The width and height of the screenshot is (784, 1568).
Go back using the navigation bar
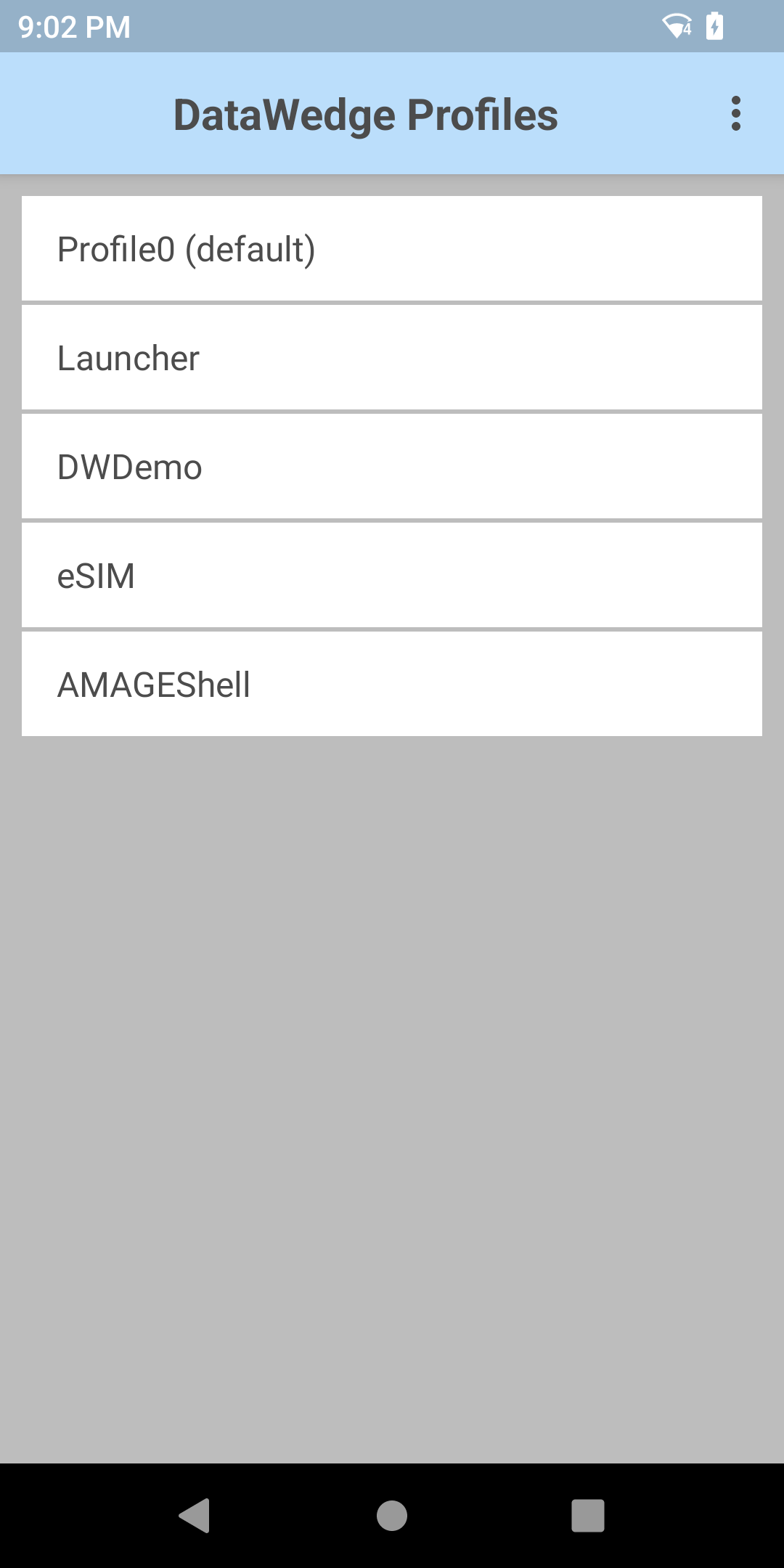pos(195,1515)
